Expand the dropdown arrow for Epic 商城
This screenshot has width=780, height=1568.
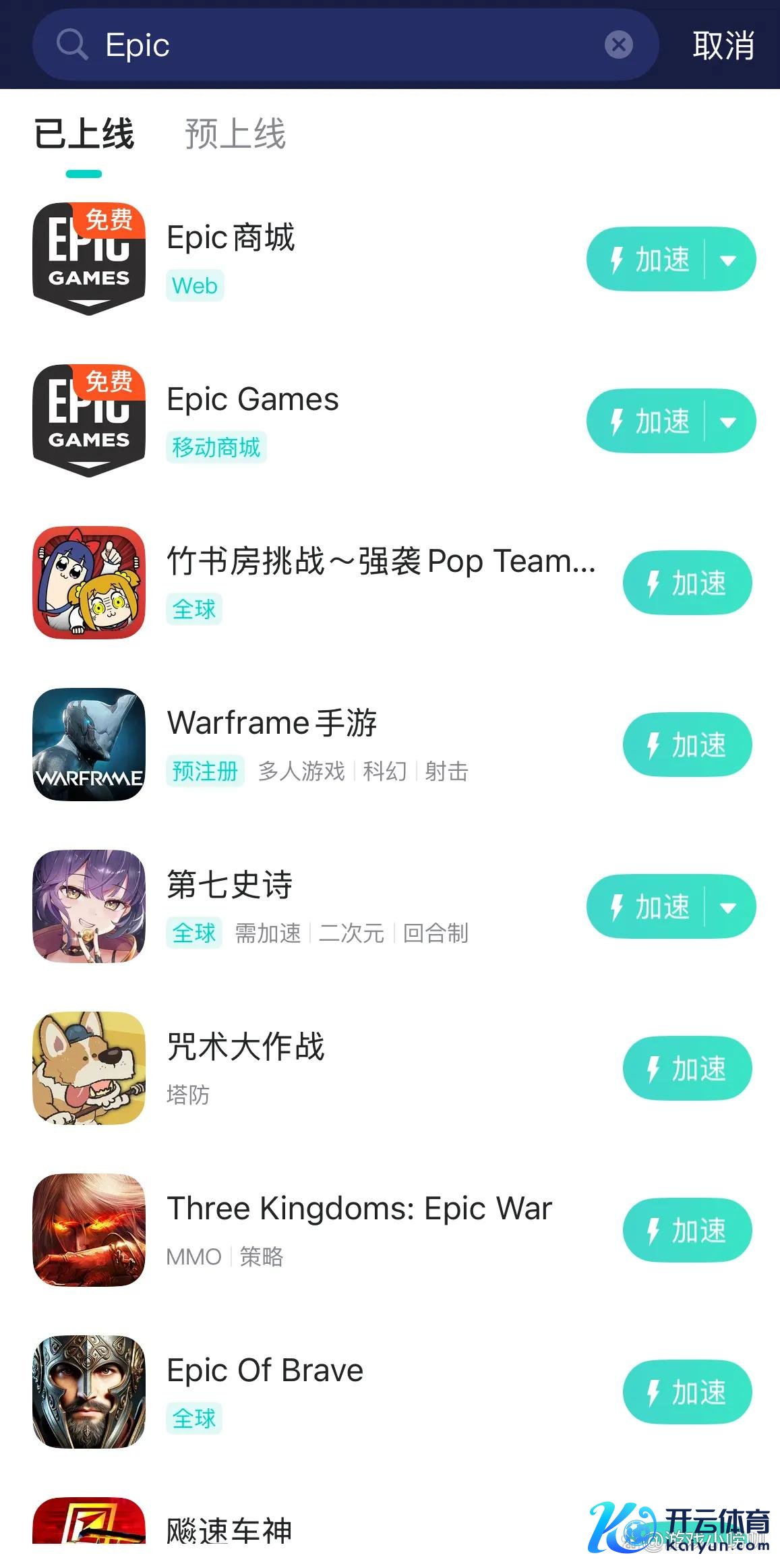tap(728, 260)
